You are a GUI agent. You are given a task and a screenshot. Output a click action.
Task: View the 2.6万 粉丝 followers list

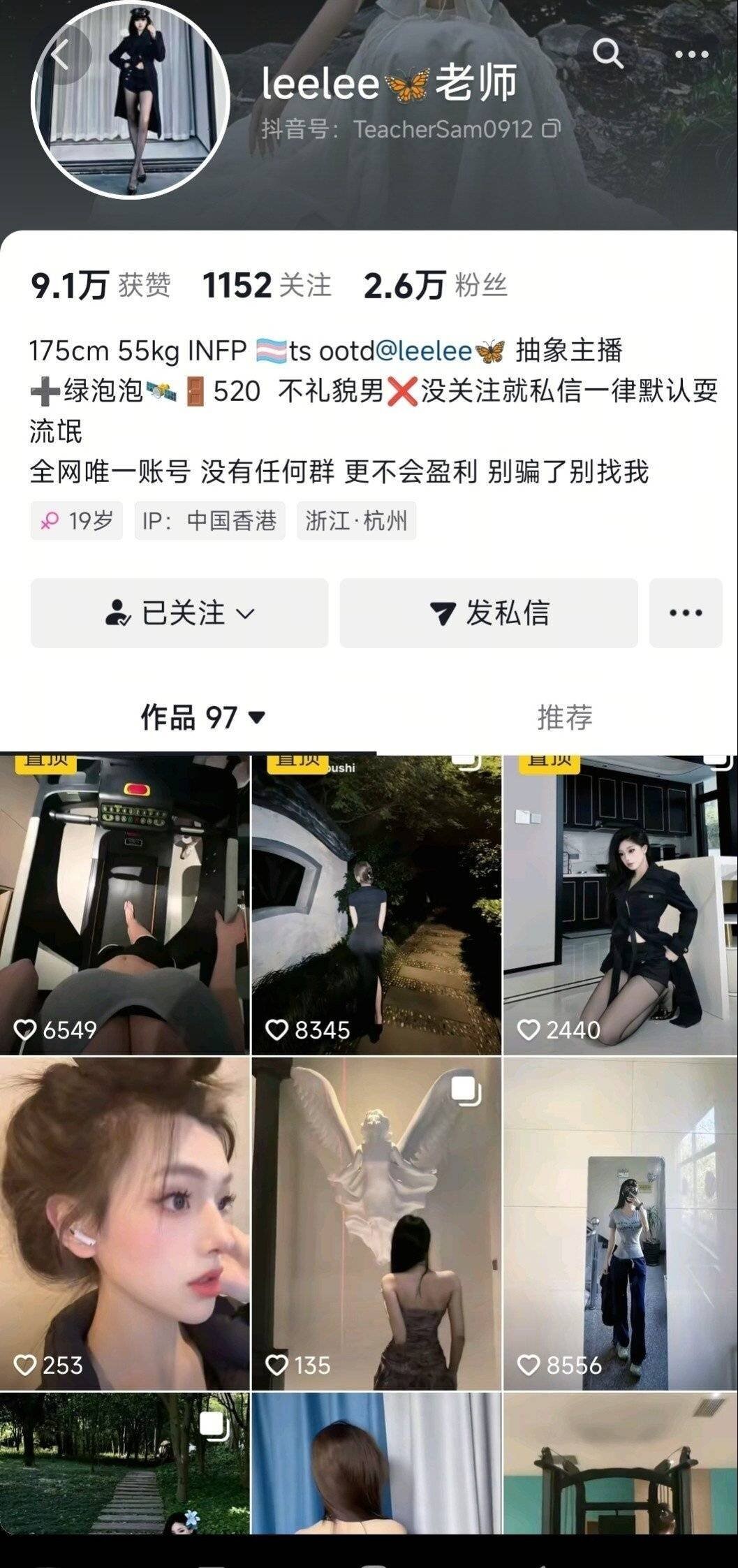point(435,285)
